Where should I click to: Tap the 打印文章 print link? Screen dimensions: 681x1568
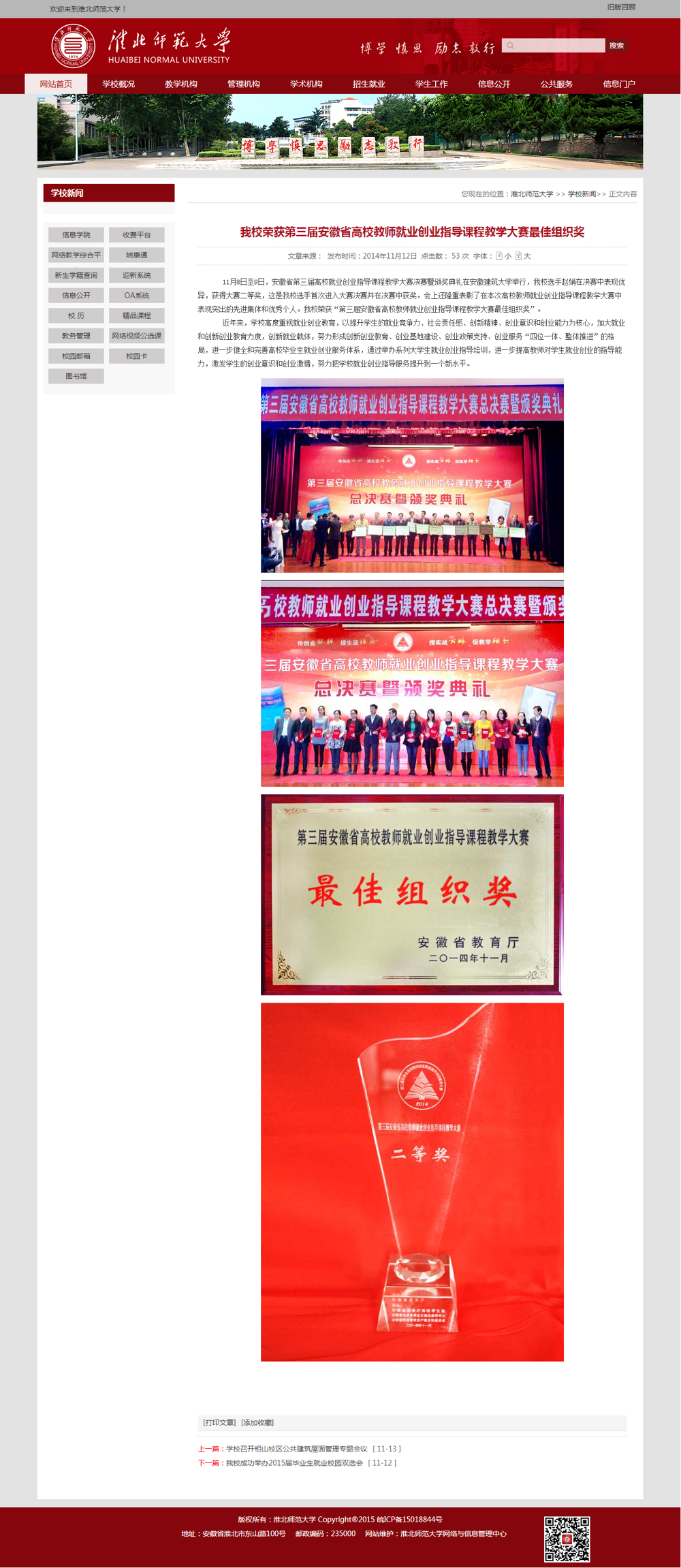pyautogui.click(x=219, y=1422)
